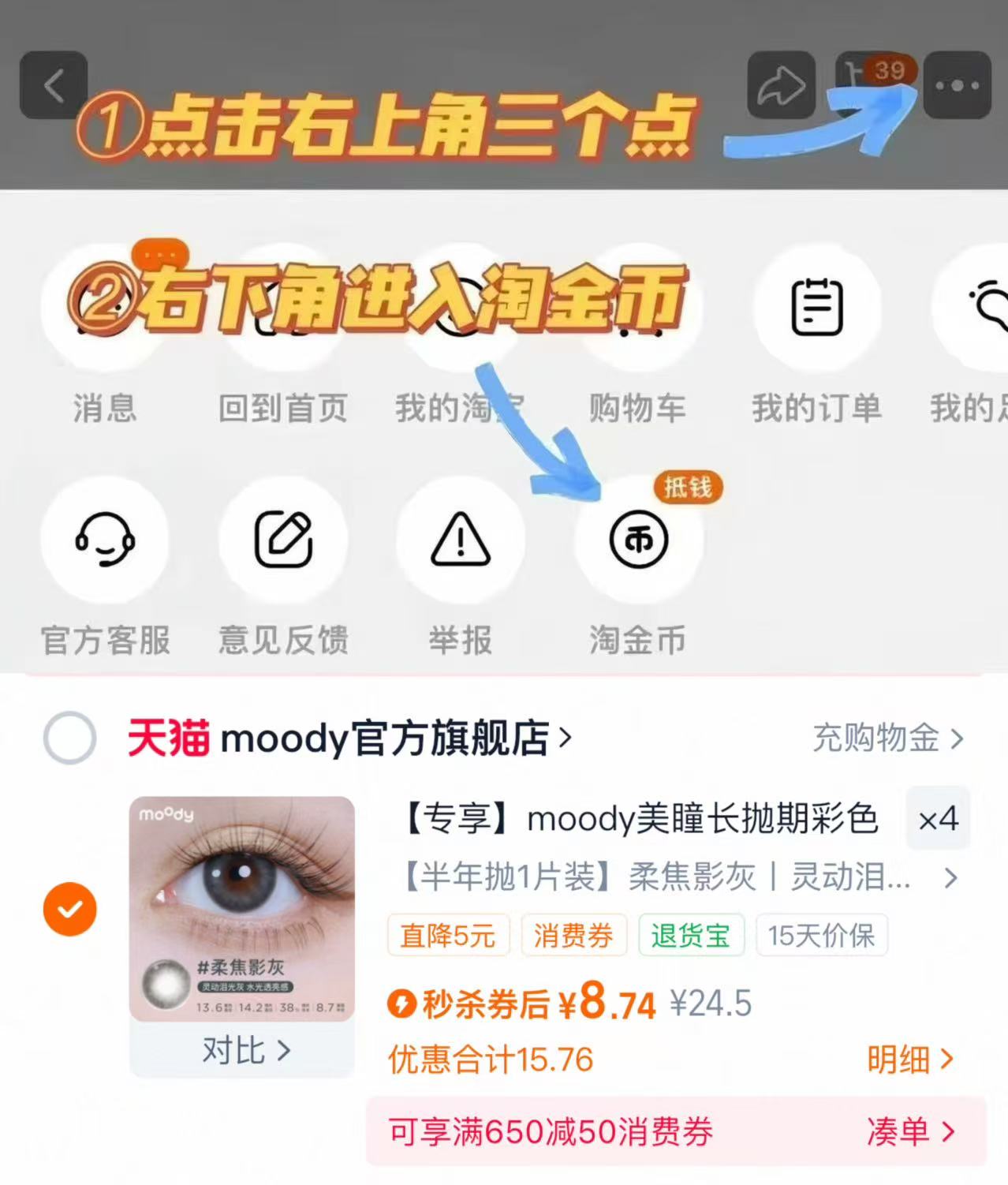Tap 举报 to report the page
Image resolution: width=1008 pixels, height=1185 pixels.
461,541
